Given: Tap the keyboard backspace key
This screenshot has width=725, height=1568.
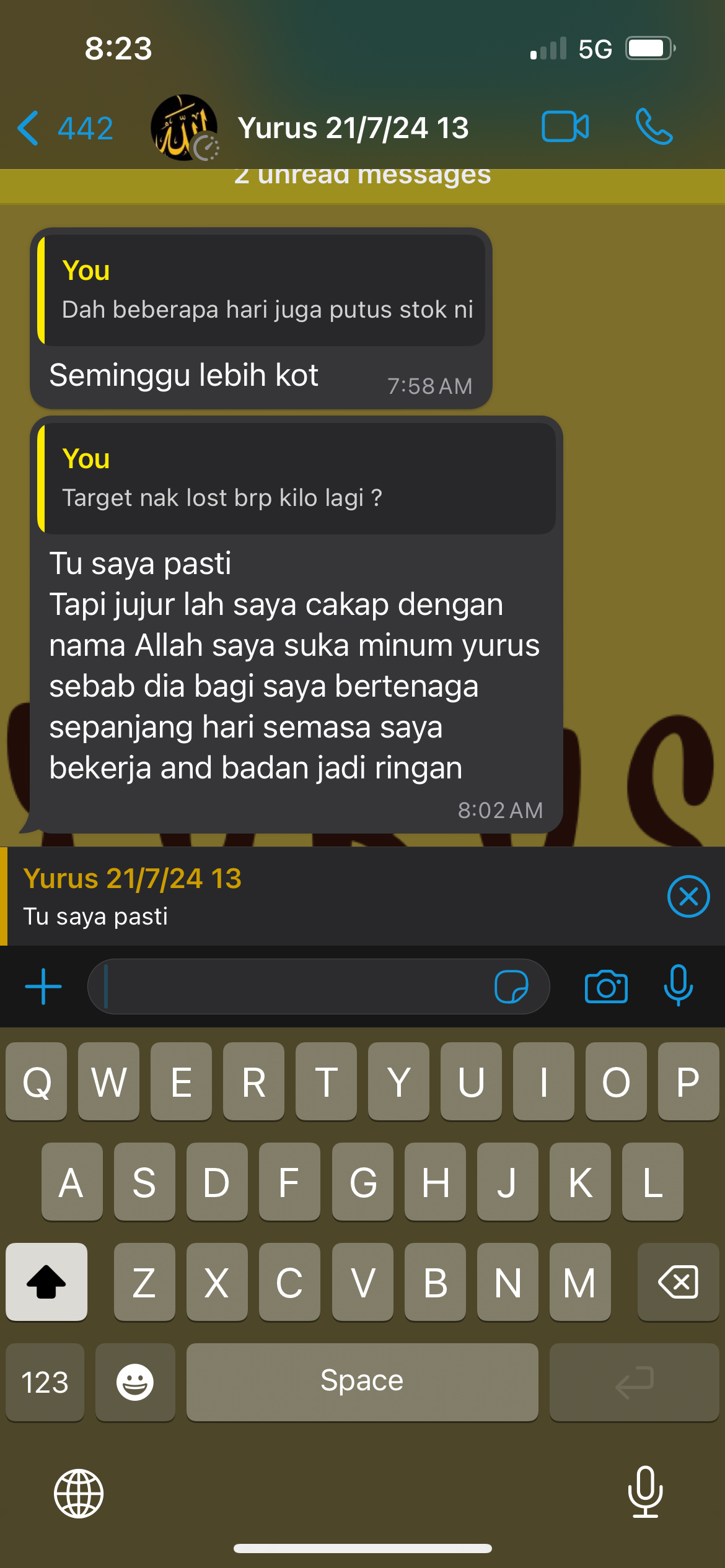Looking at the screenshot, I should pyautogui.click(x=678, y=1282).
